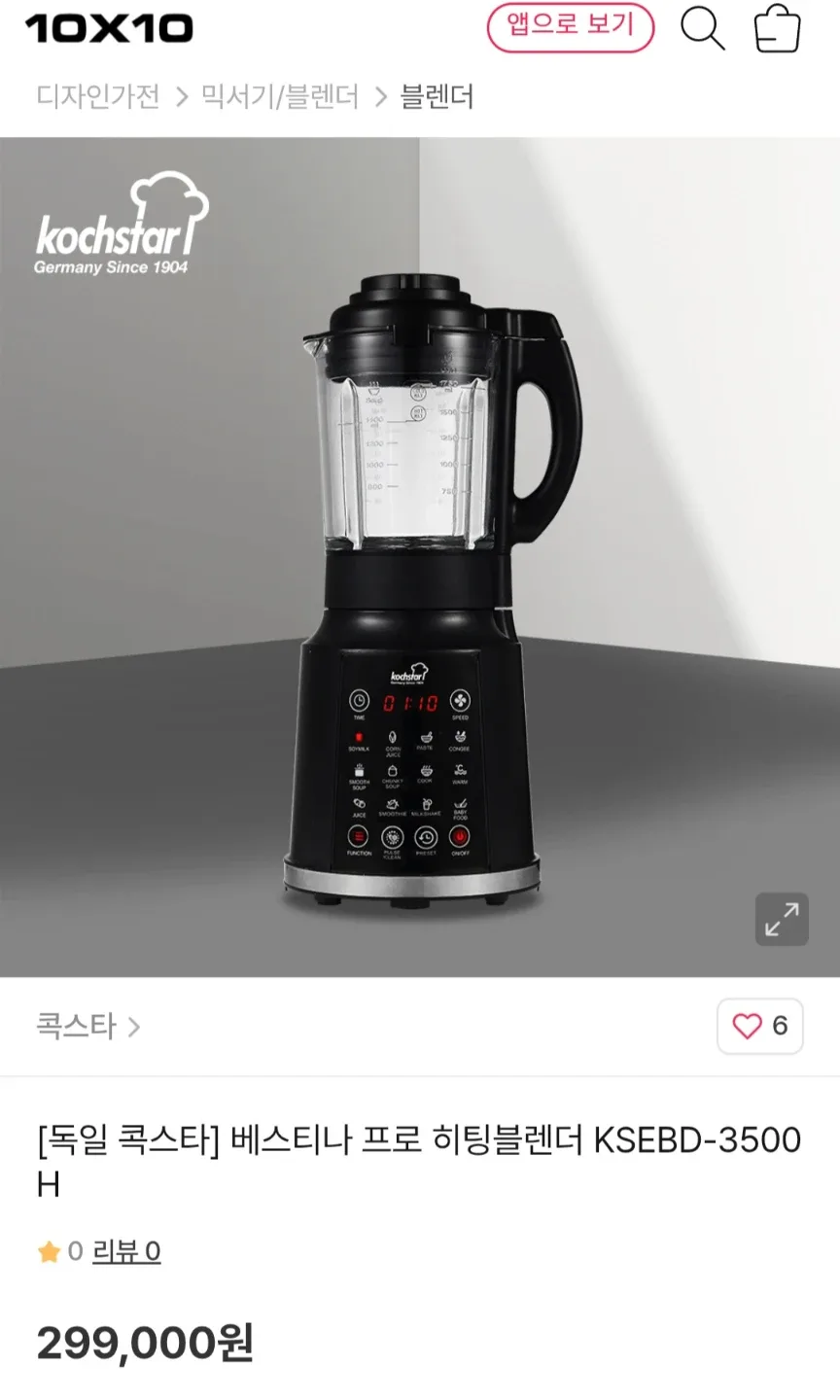Open the 콕스타 brand page
The image size is (840, 1400).
87,1026
